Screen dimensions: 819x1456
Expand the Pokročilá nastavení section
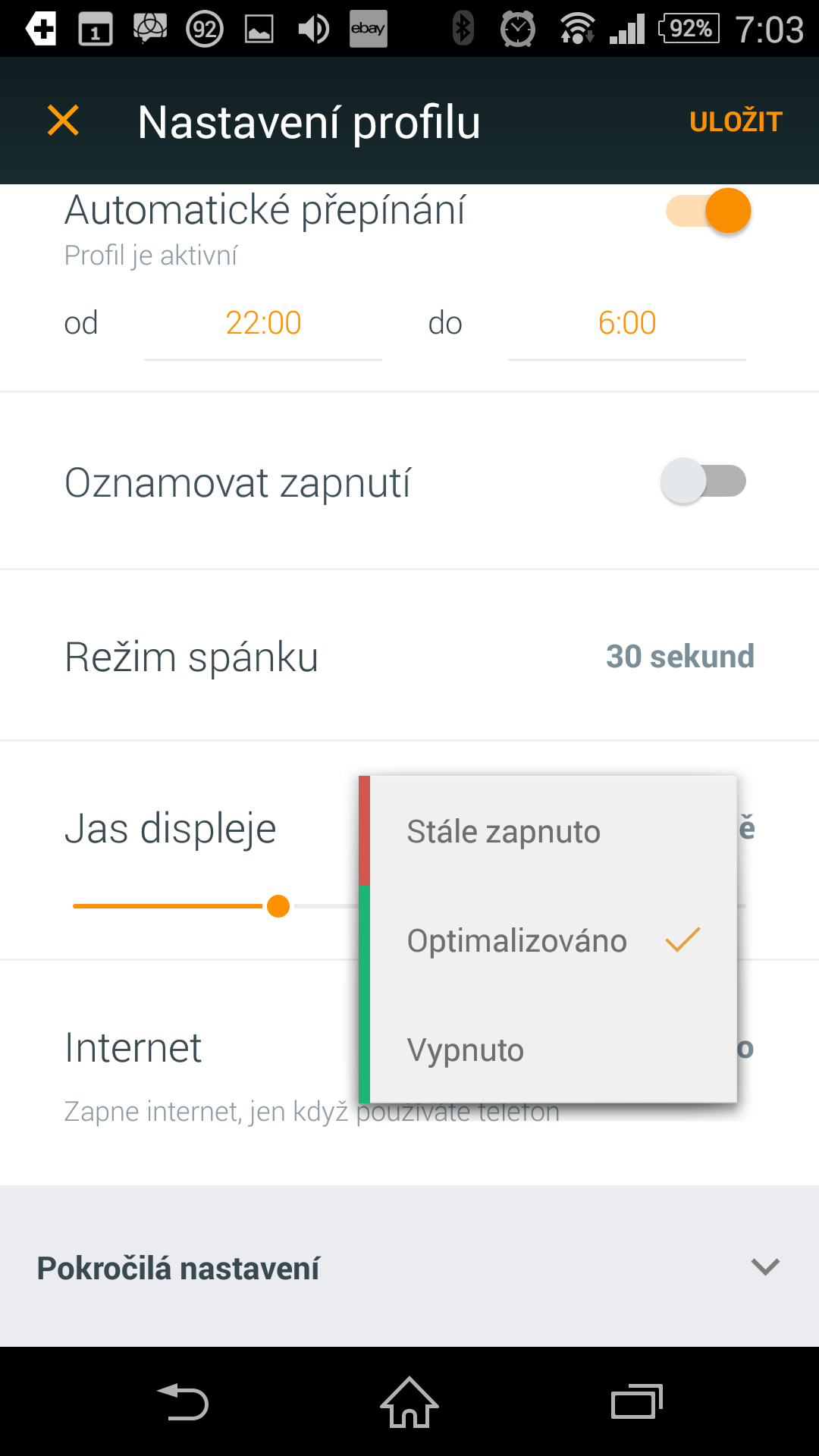(409, 1266)
